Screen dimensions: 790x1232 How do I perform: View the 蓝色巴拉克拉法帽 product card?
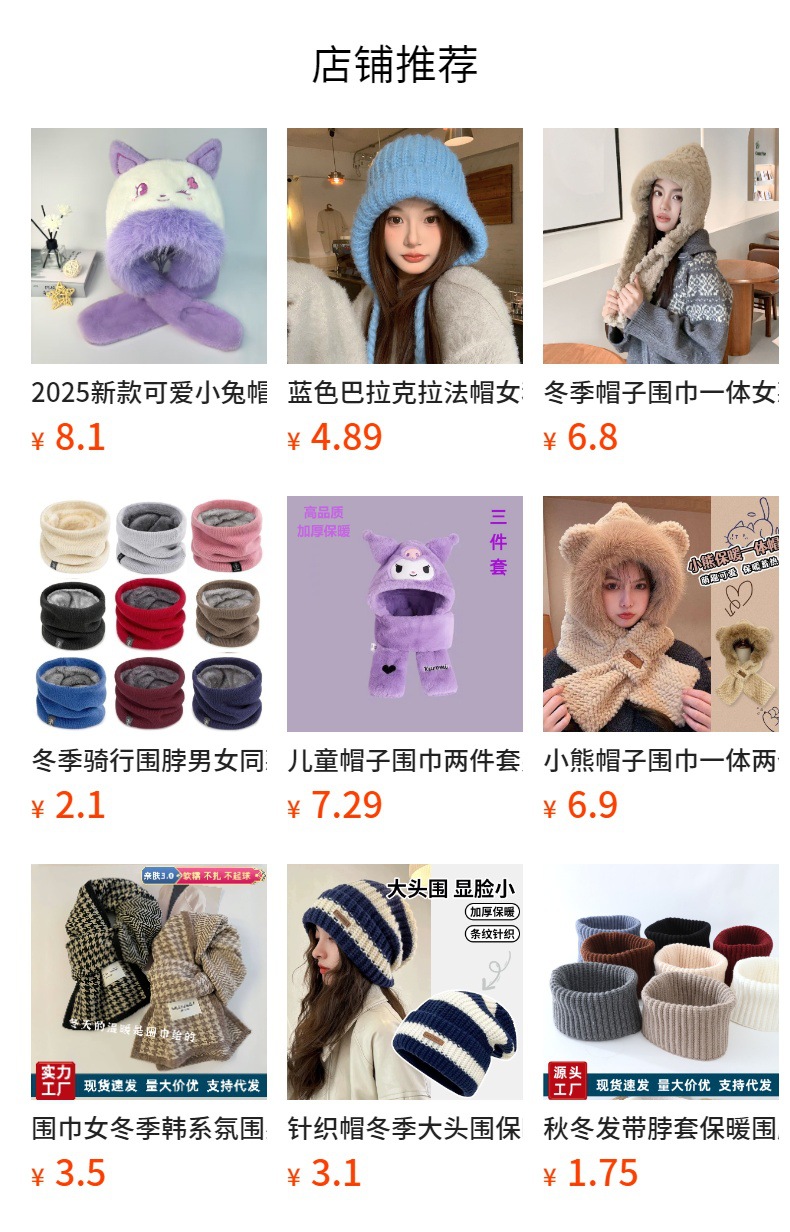coord(405,246)
